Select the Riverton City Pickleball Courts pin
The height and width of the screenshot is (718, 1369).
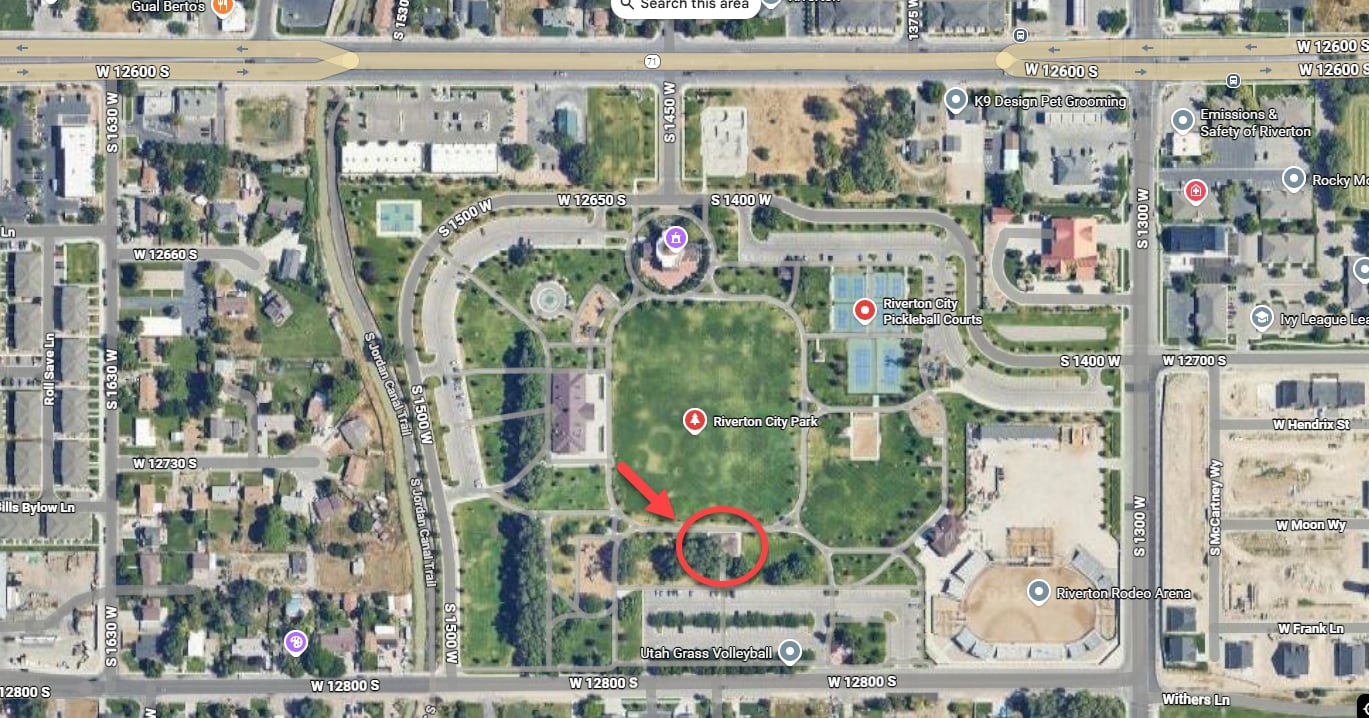click(x=866, y=313)
